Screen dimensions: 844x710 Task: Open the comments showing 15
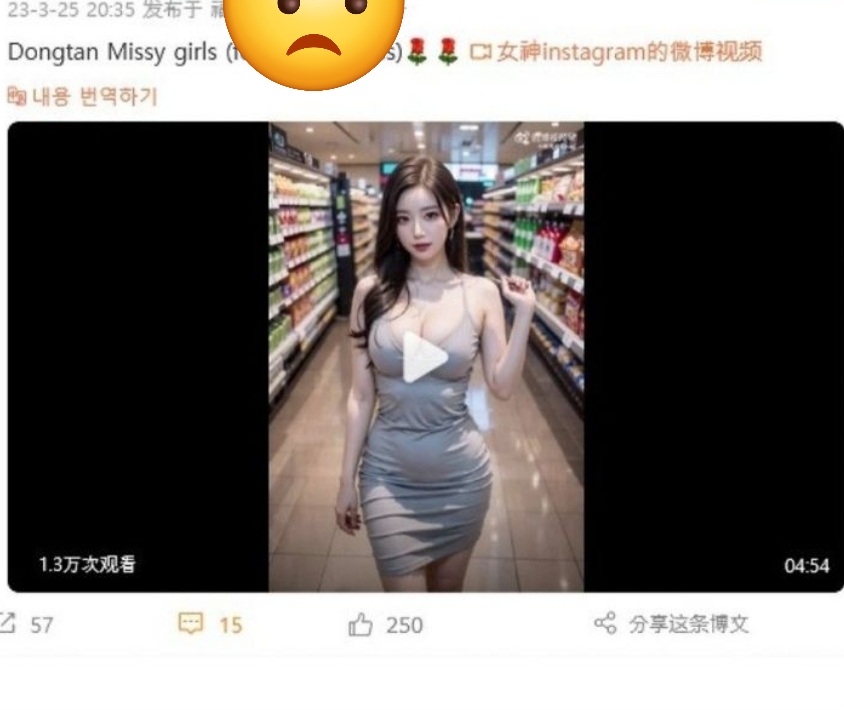point(210,625)
